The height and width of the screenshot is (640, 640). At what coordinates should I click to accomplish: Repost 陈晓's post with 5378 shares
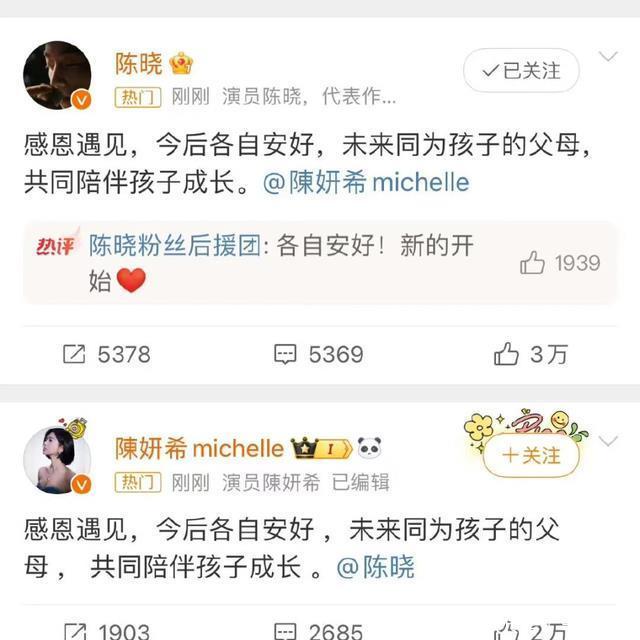(x=106, y=354)
